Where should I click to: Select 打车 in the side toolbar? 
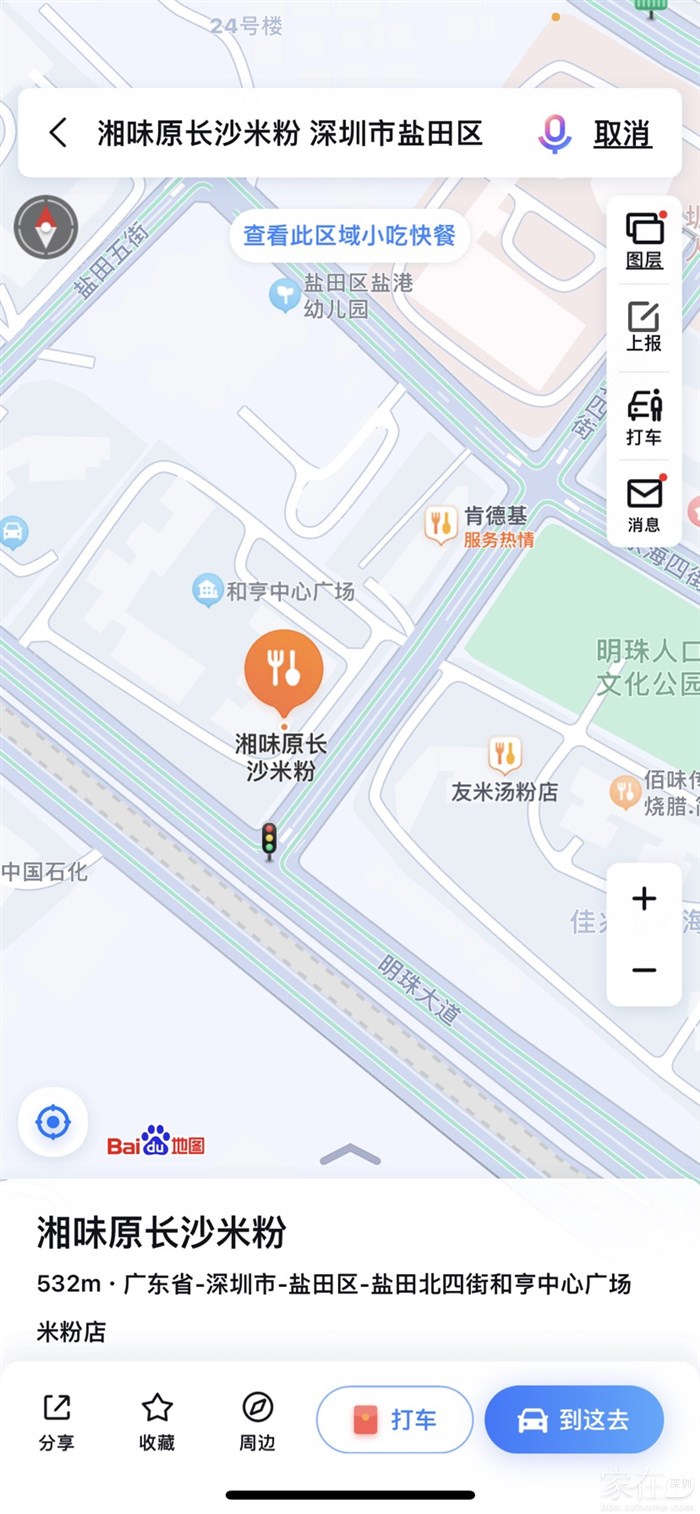[644, 416]
